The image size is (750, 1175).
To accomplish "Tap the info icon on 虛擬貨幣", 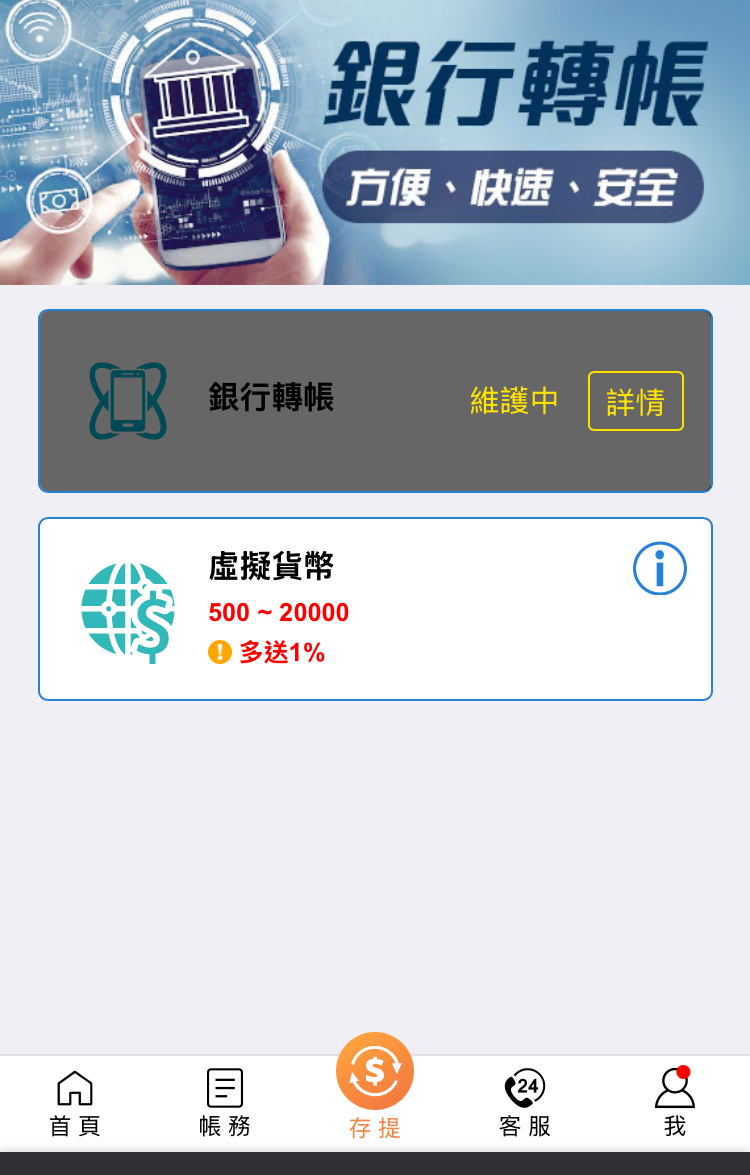I will (x=659, y=569).
